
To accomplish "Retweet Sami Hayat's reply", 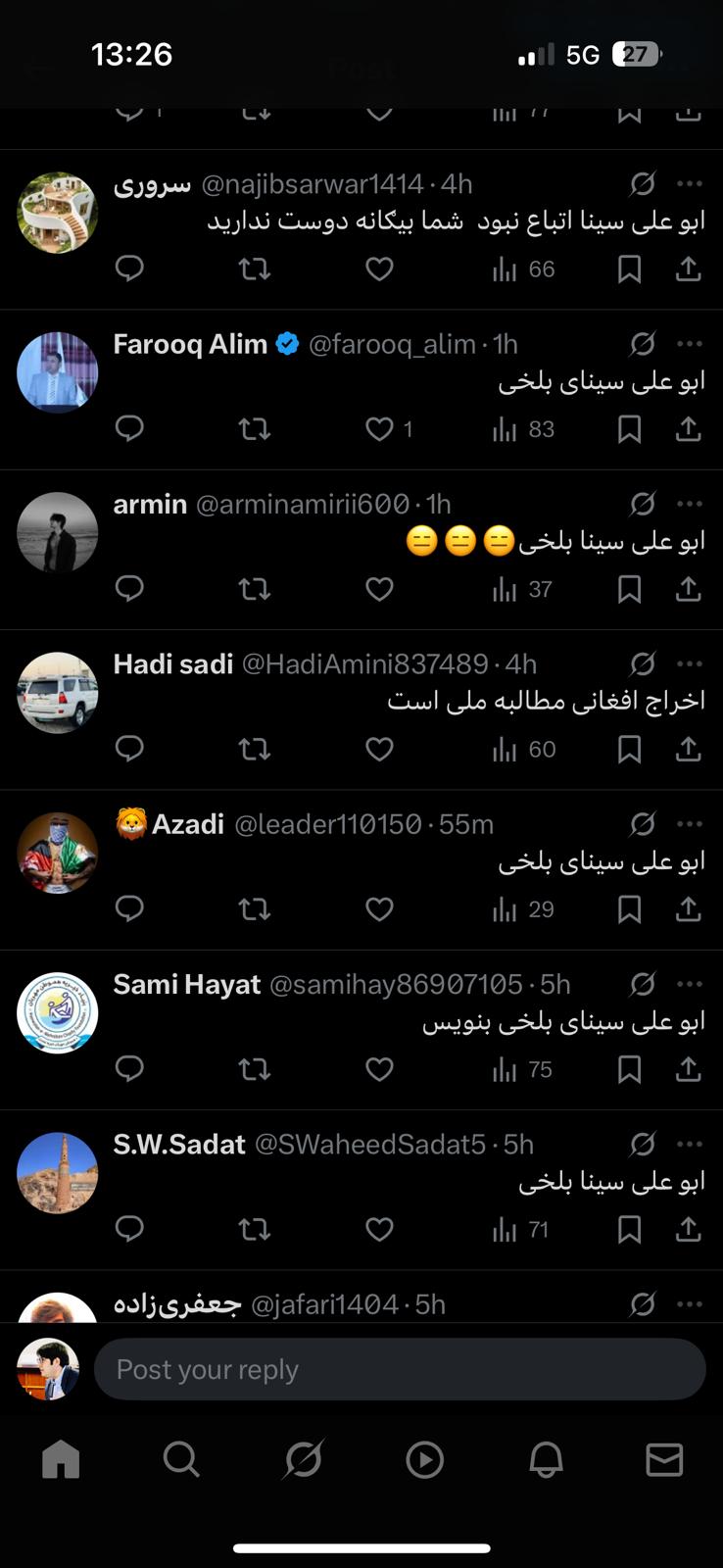I will point(255,1069).
